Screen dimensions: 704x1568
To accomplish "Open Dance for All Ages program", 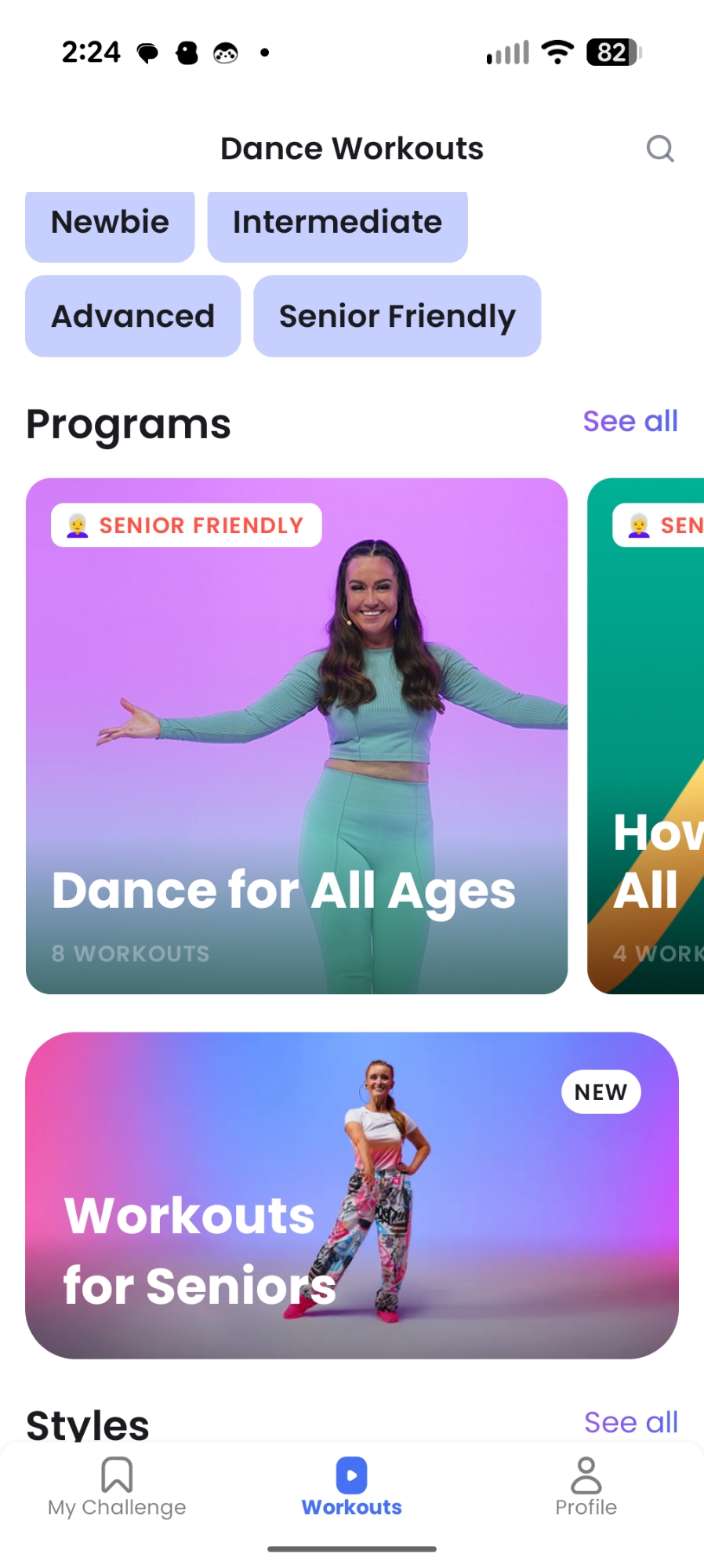I will point(296,735).
